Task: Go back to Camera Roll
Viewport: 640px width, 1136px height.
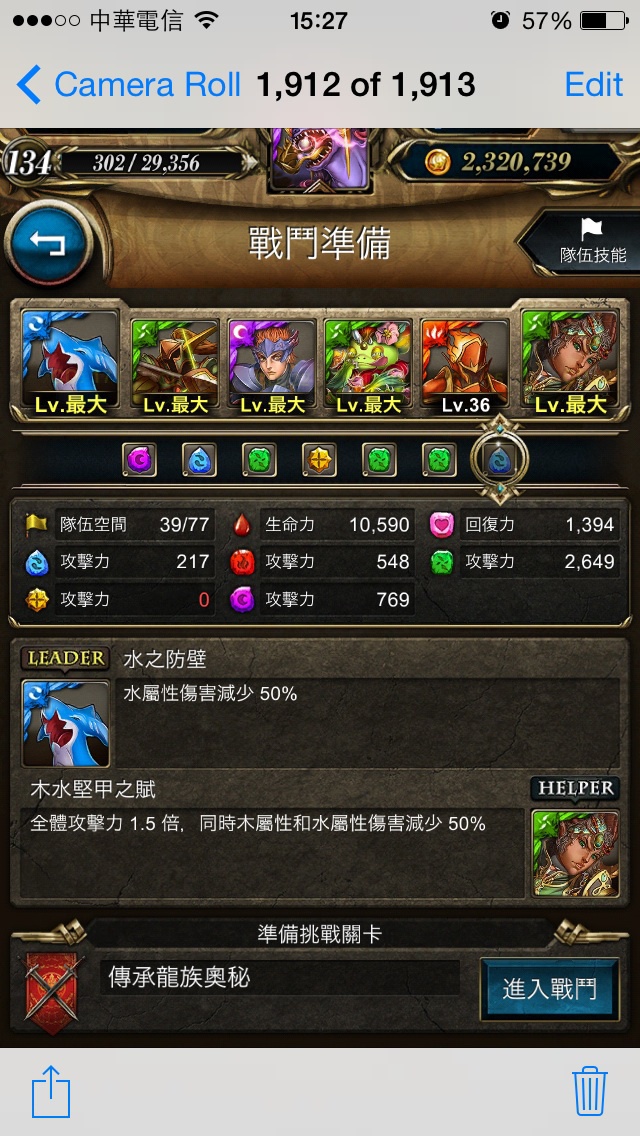Action: tap(128, 85)
